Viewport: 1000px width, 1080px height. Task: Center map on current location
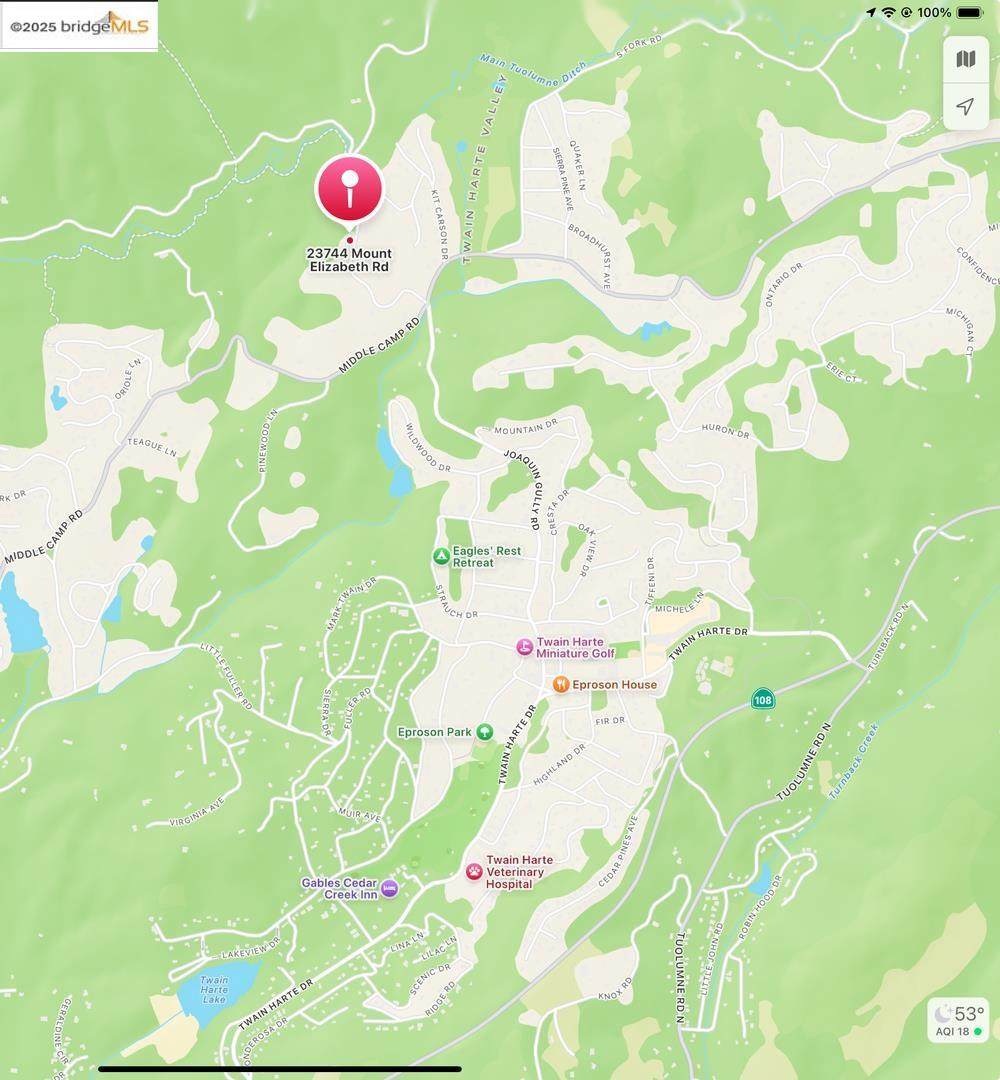pyautogui.click(x=965, y=106)
